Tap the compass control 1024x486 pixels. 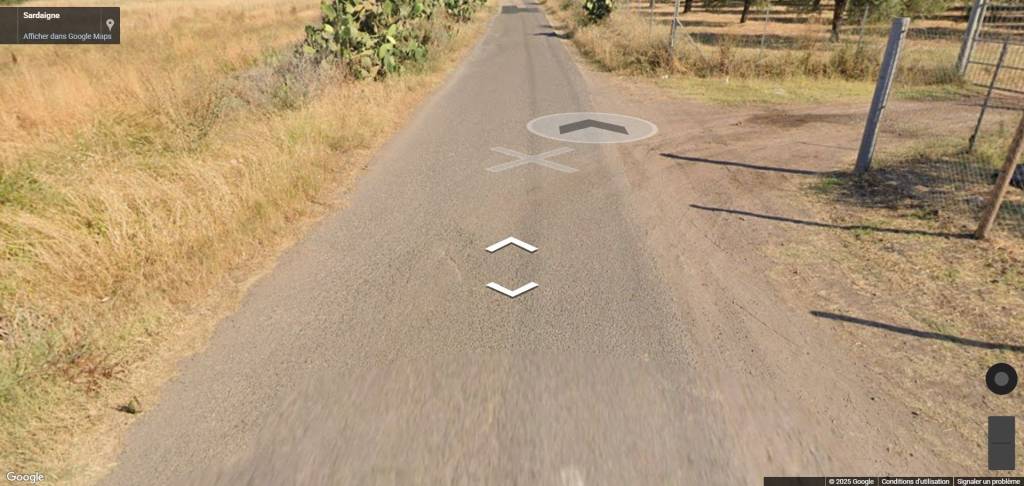tap(1001, 379)
